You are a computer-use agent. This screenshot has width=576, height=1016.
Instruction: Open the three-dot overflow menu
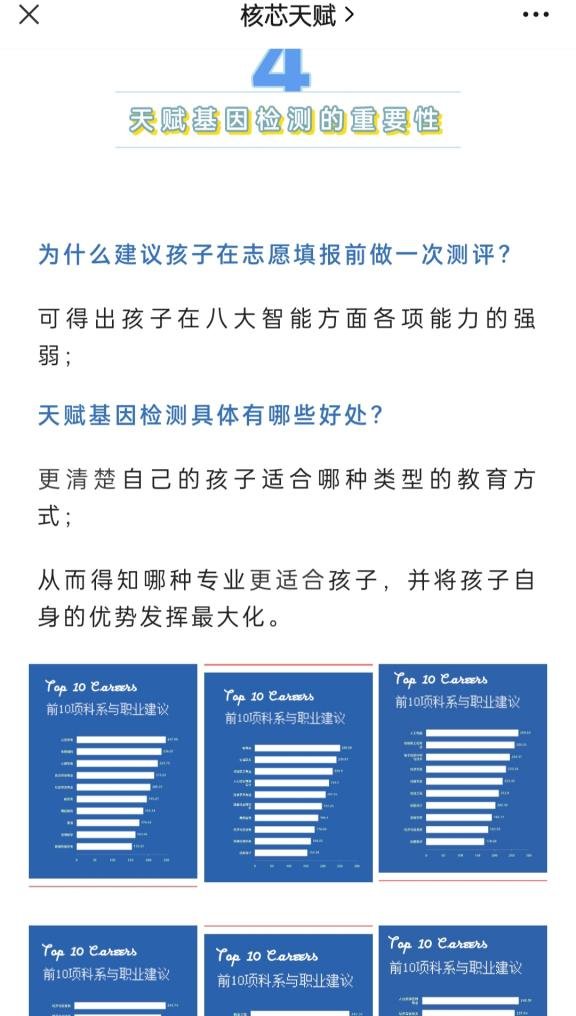[x=536, y=14]
